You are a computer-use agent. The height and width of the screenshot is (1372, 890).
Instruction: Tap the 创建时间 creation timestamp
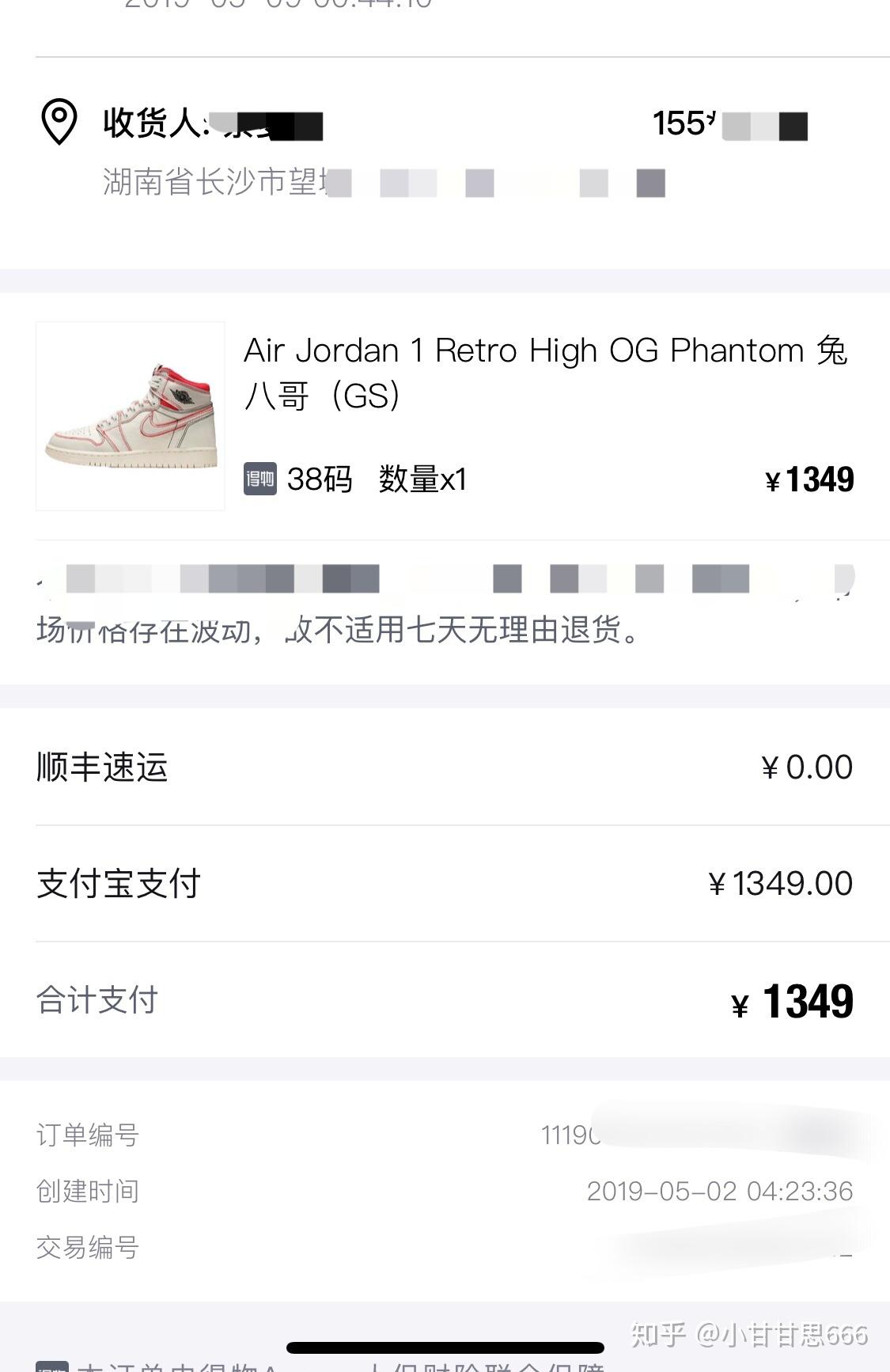pos(721,1190)
